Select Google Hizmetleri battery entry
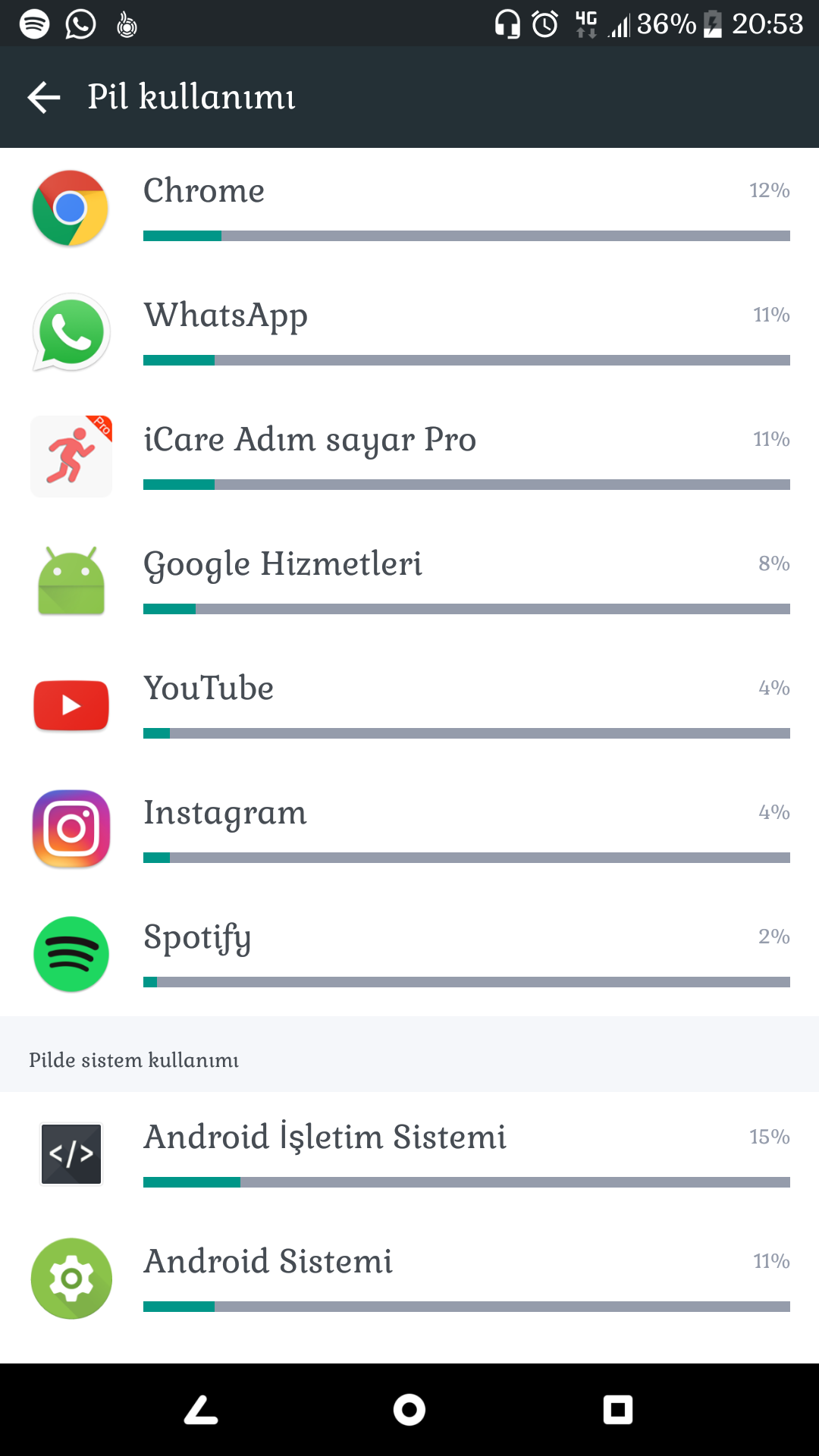This screenshot has height=1456, width=819. coord(409,583)
